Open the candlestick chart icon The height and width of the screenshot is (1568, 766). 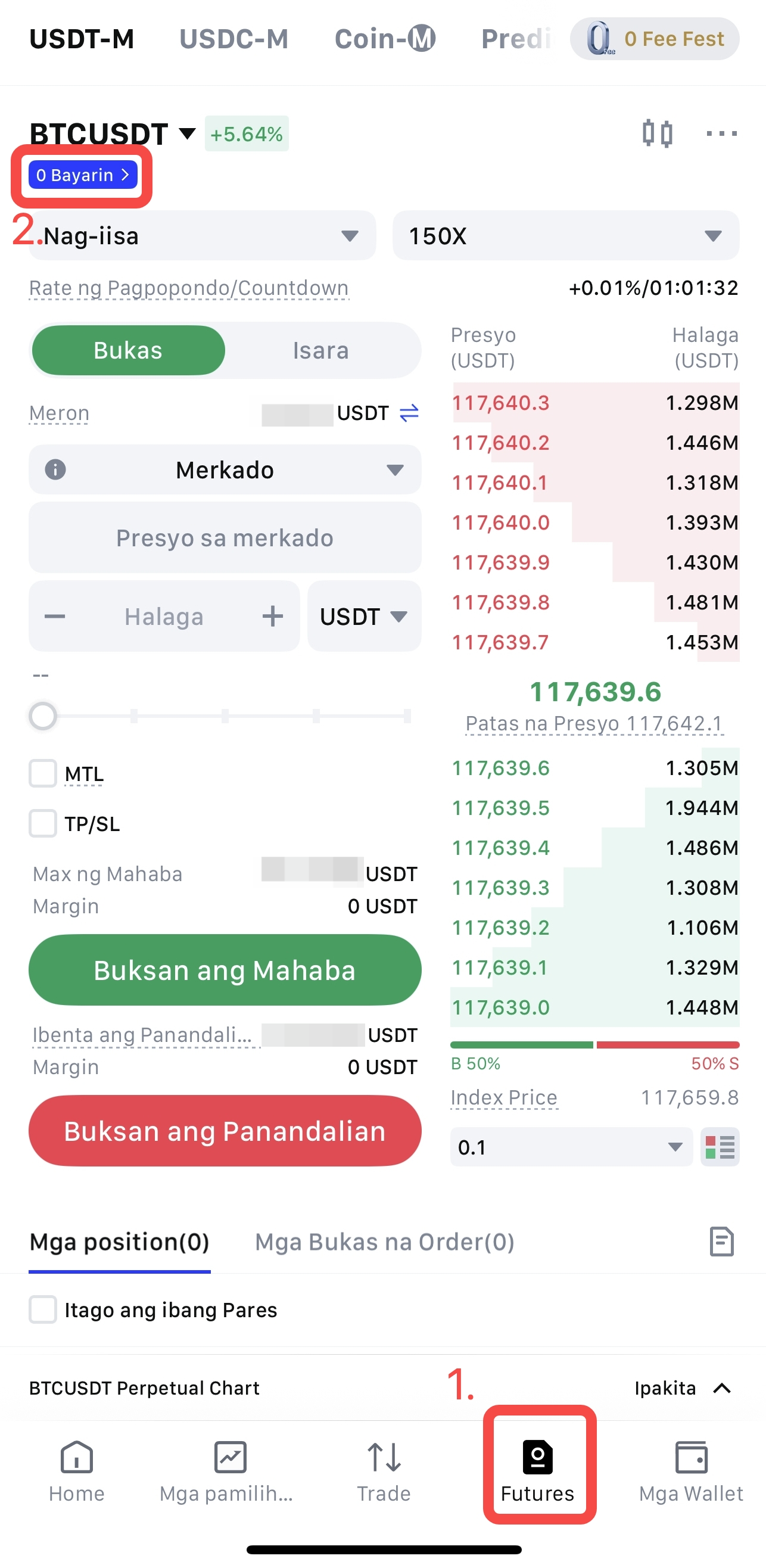(x=657, y=133)
